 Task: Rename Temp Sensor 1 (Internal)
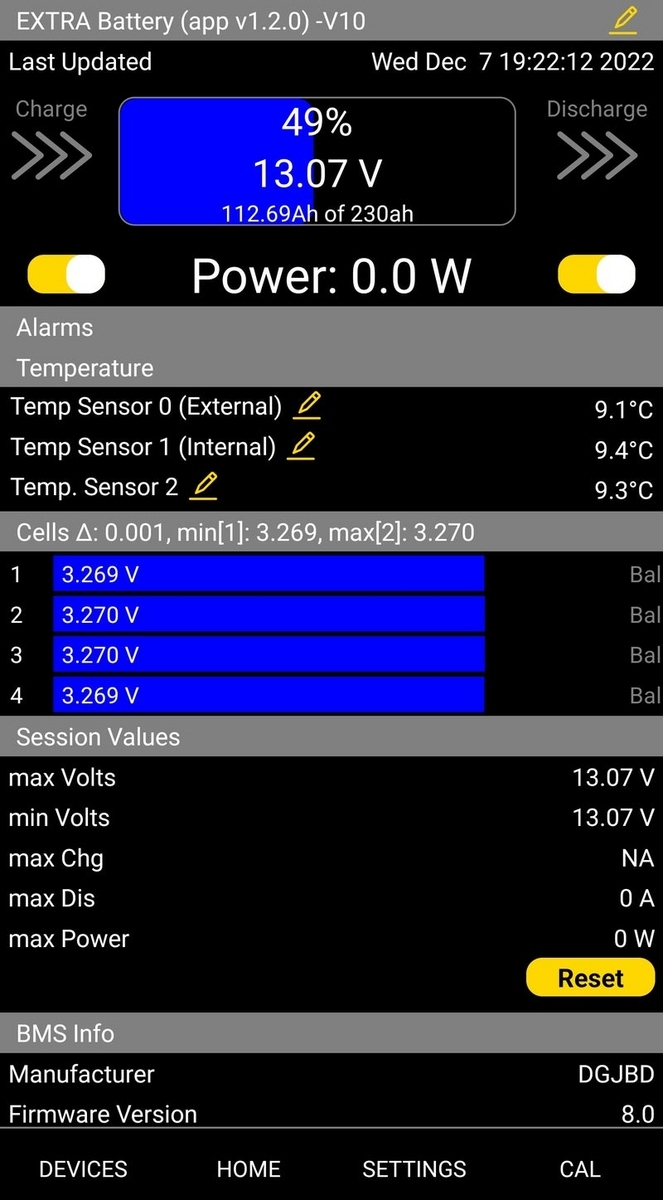[301, 446]
